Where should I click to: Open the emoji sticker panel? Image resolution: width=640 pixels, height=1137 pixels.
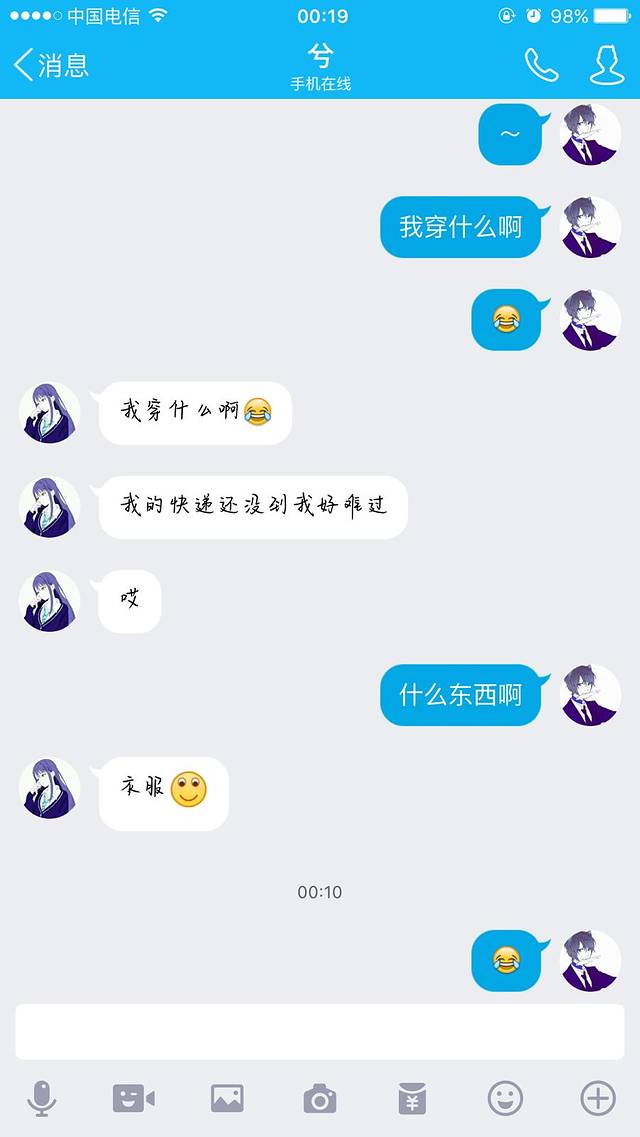505,1099
